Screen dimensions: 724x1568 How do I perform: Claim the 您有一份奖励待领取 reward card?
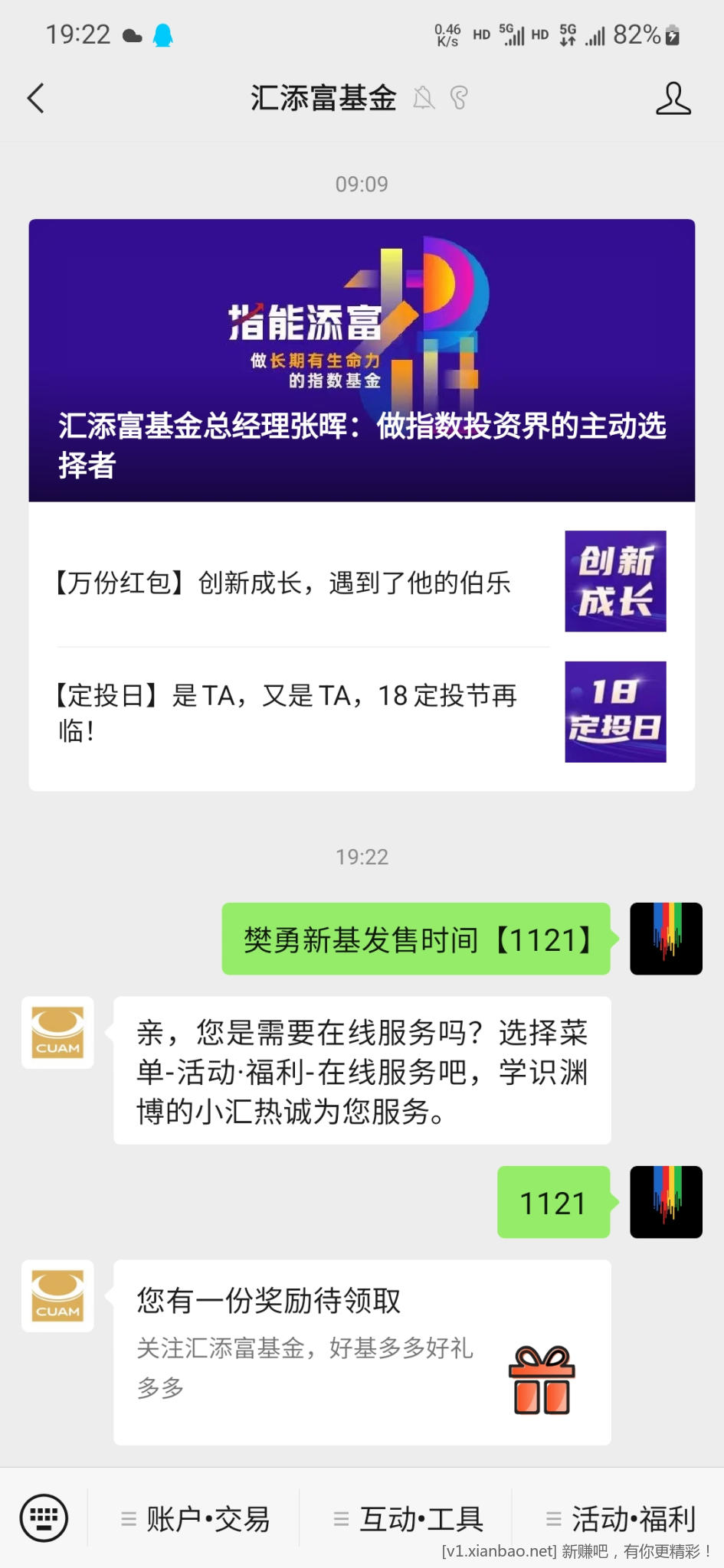click(362, 1353)
